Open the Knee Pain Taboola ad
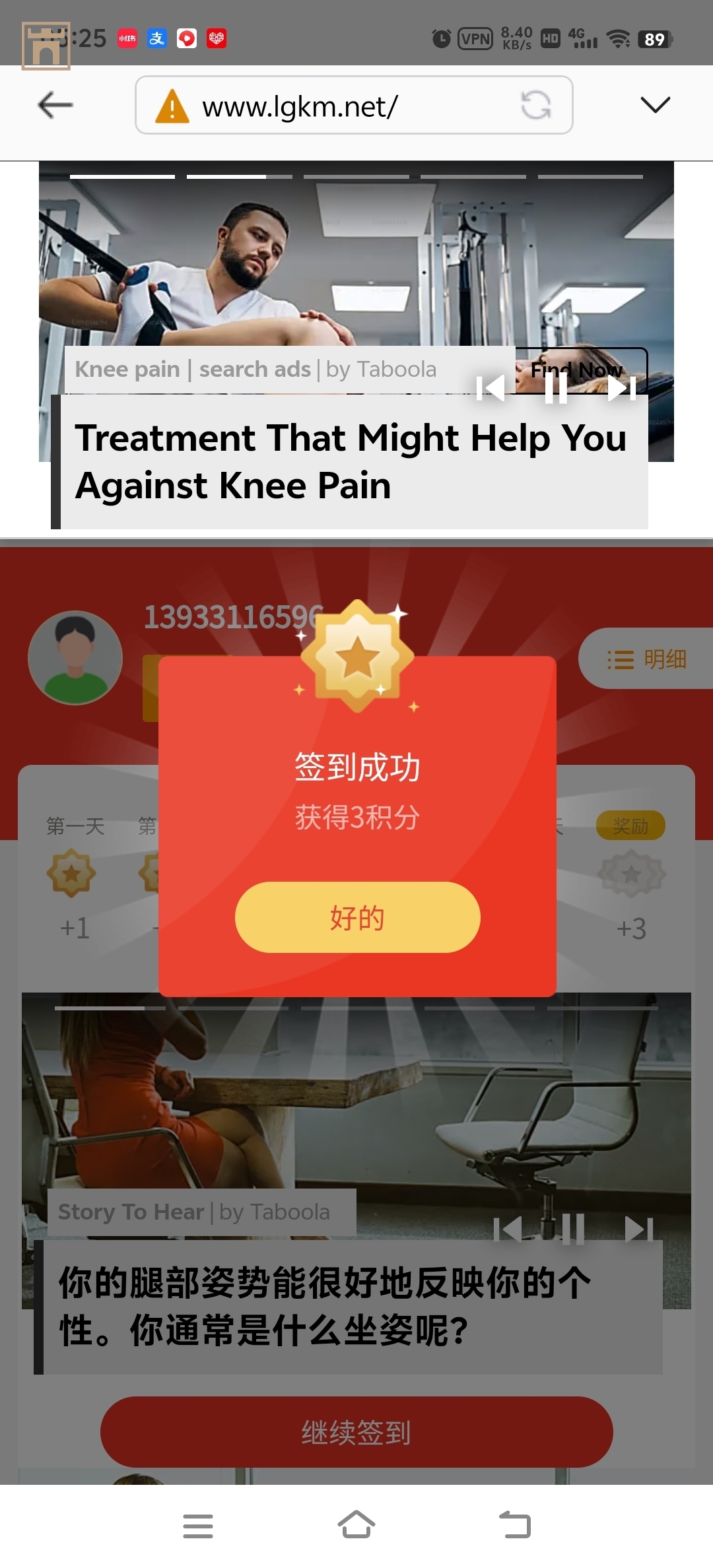 (x=350, y=461)
